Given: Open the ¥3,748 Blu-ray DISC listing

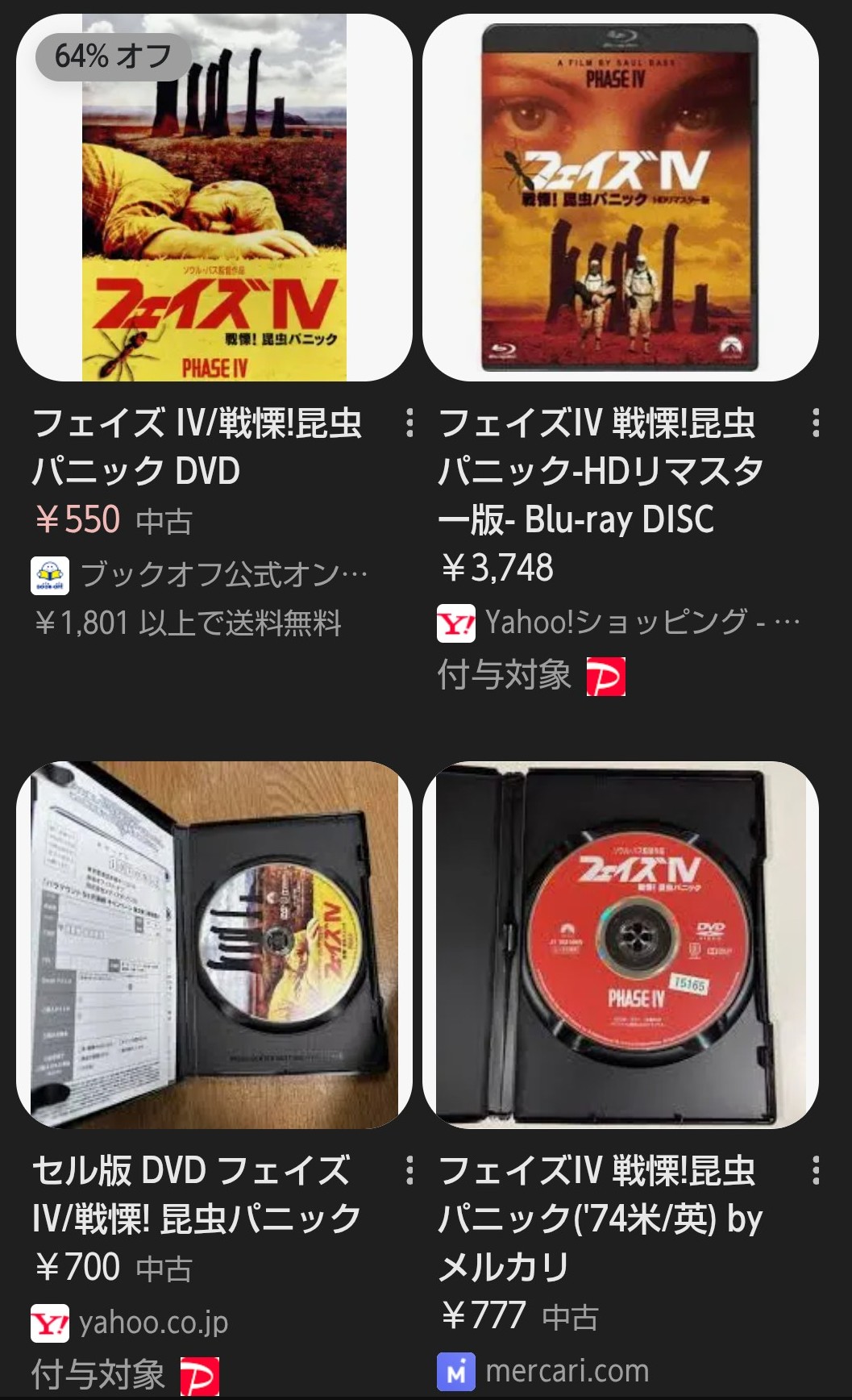Looking at the screenshot, I should 620,198.
